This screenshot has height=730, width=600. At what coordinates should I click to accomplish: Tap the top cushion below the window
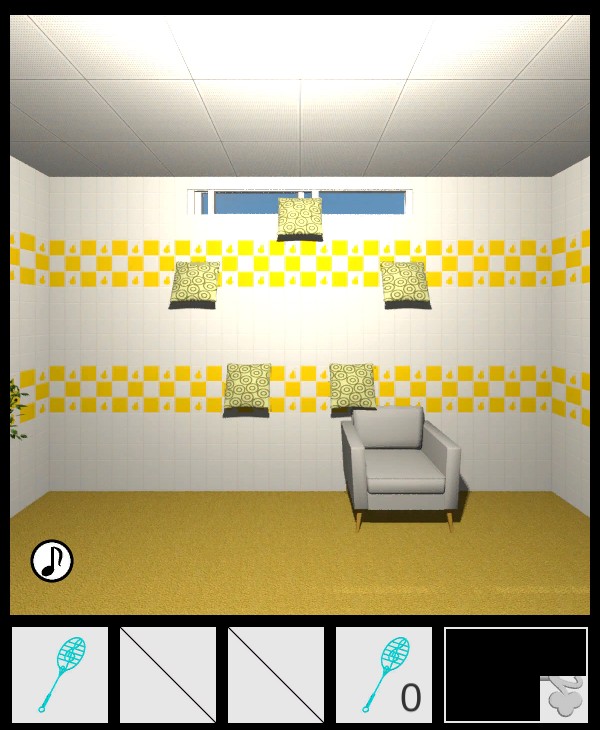coord(300,218)
